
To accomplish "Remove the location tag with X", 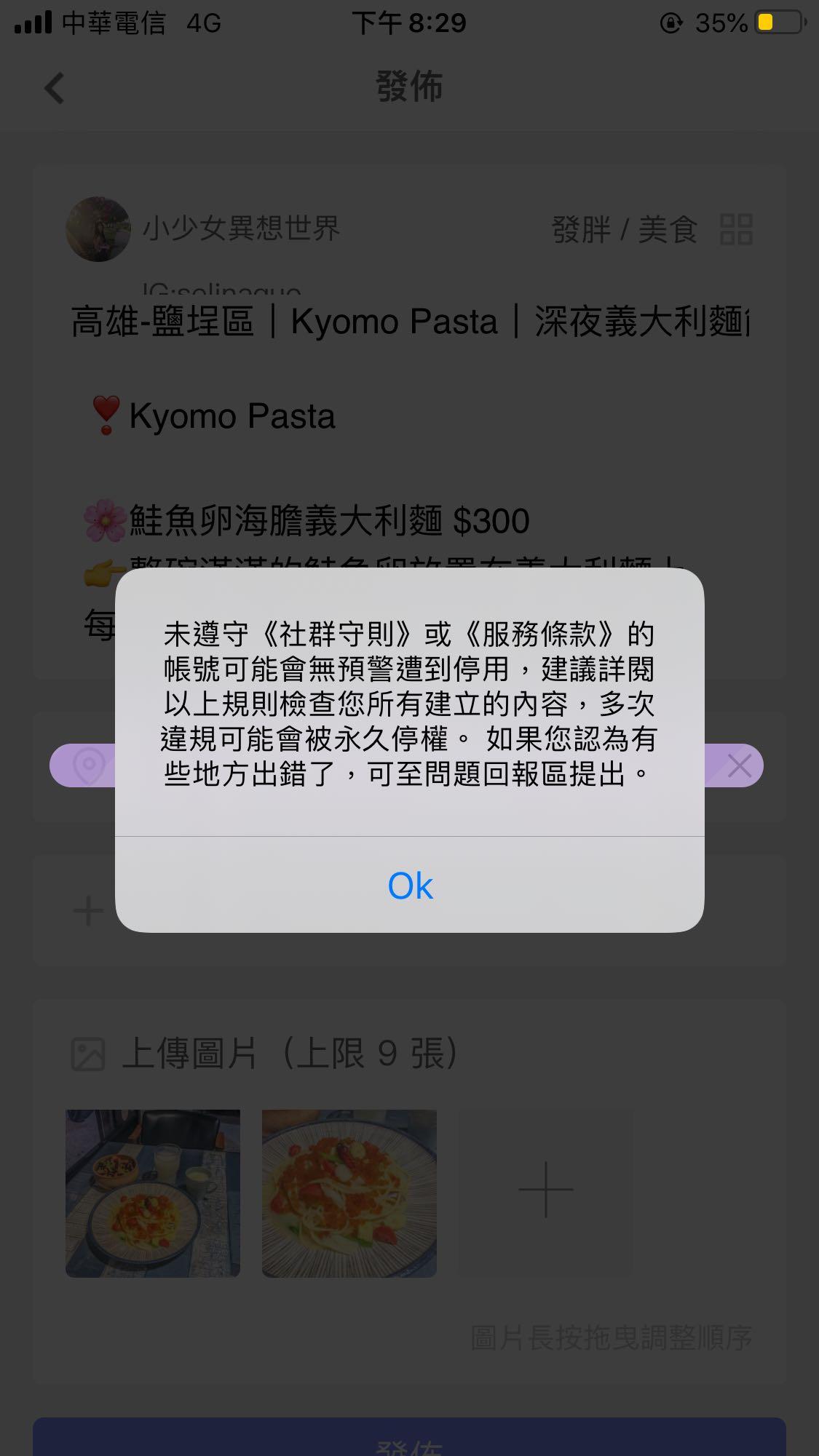I will click(740, 765).
